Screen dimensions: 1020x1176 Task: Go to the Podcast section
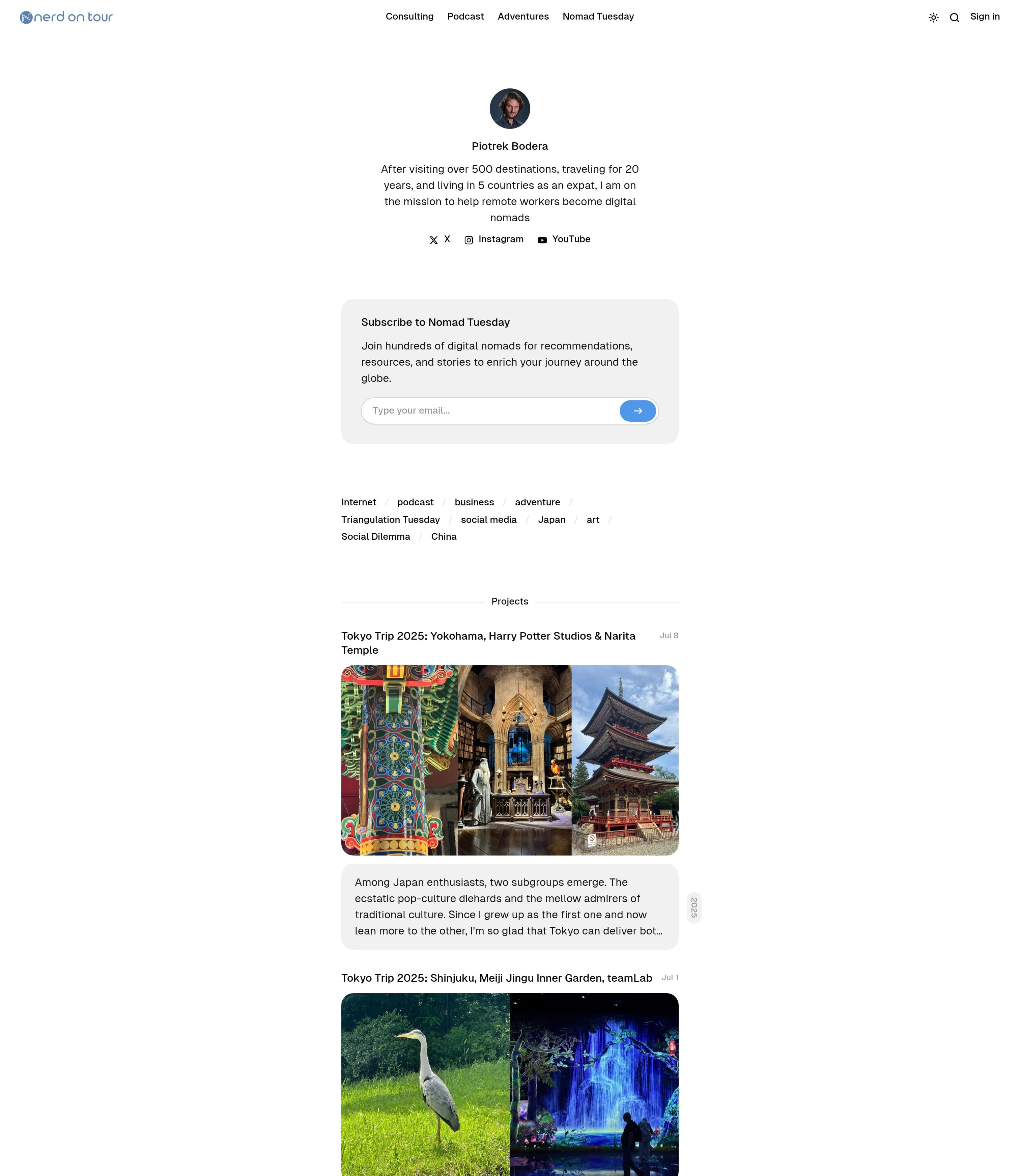point(465,17)
